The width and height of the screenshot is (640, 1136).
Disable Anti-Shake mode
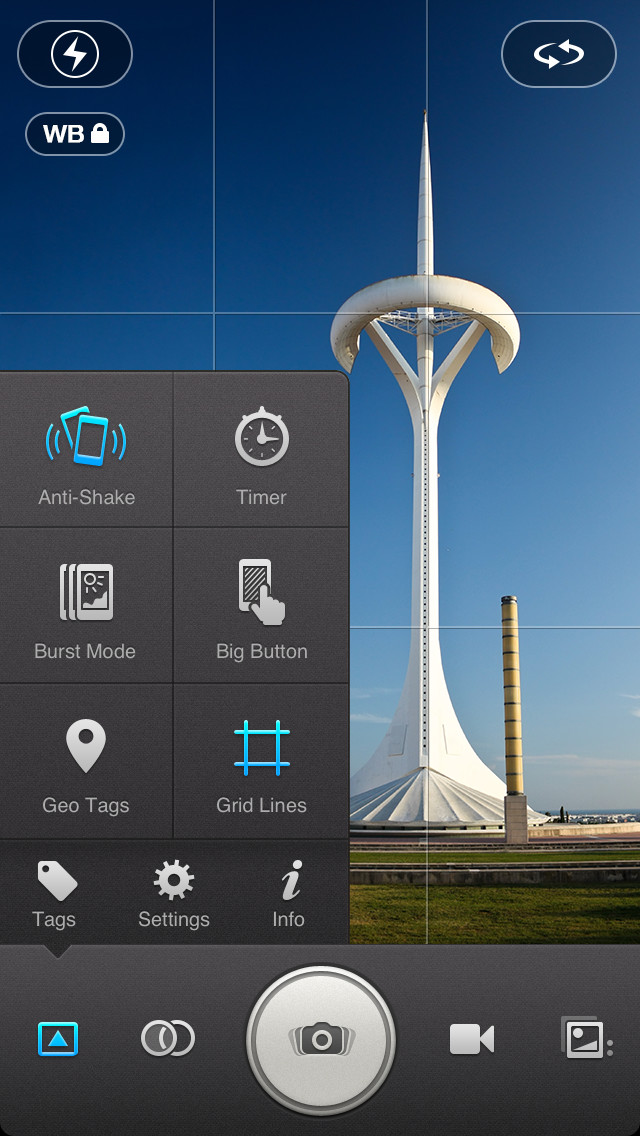(86, 450)
